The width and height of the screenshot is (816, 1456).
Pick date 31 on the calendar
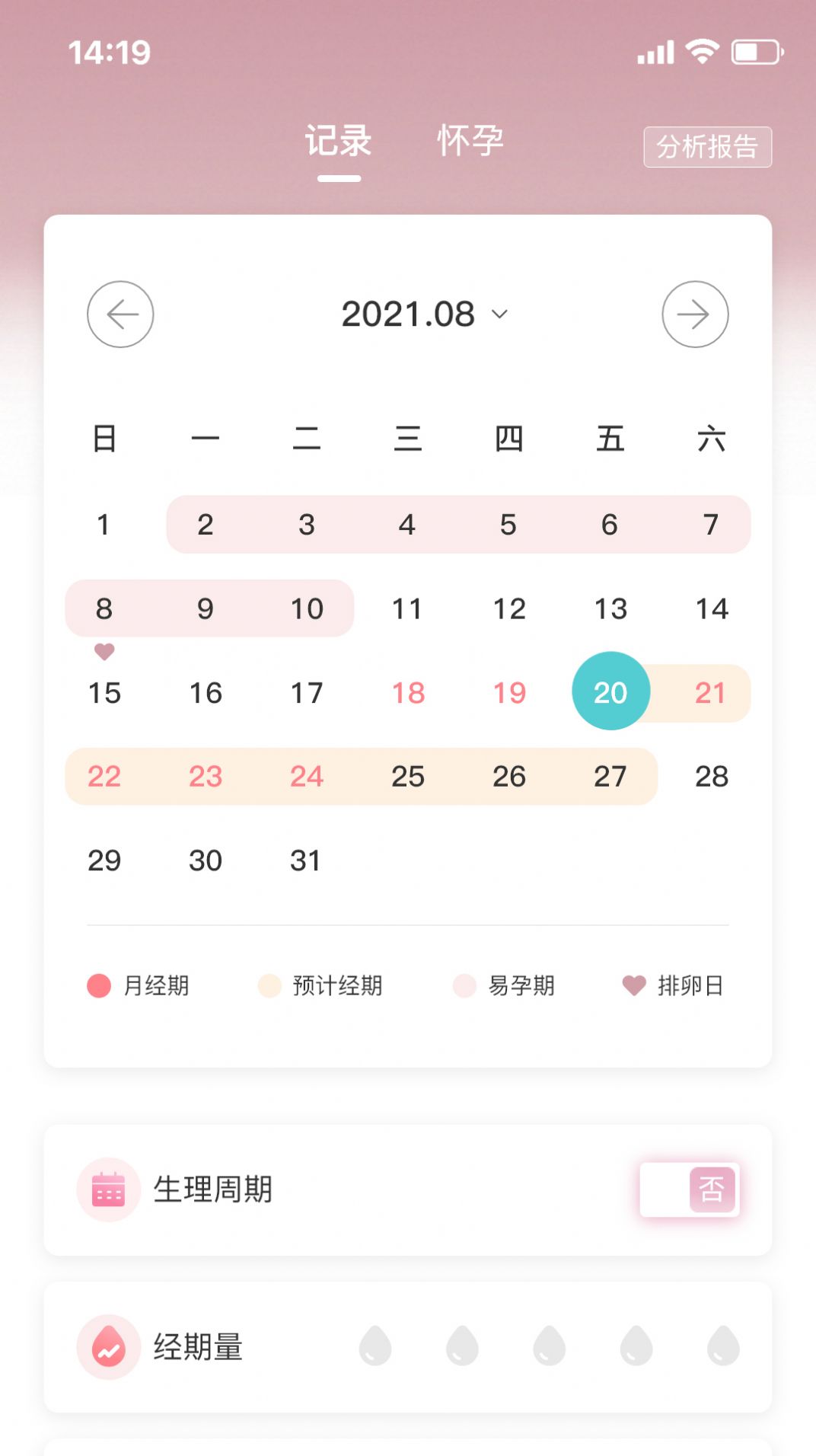[306, 861]
